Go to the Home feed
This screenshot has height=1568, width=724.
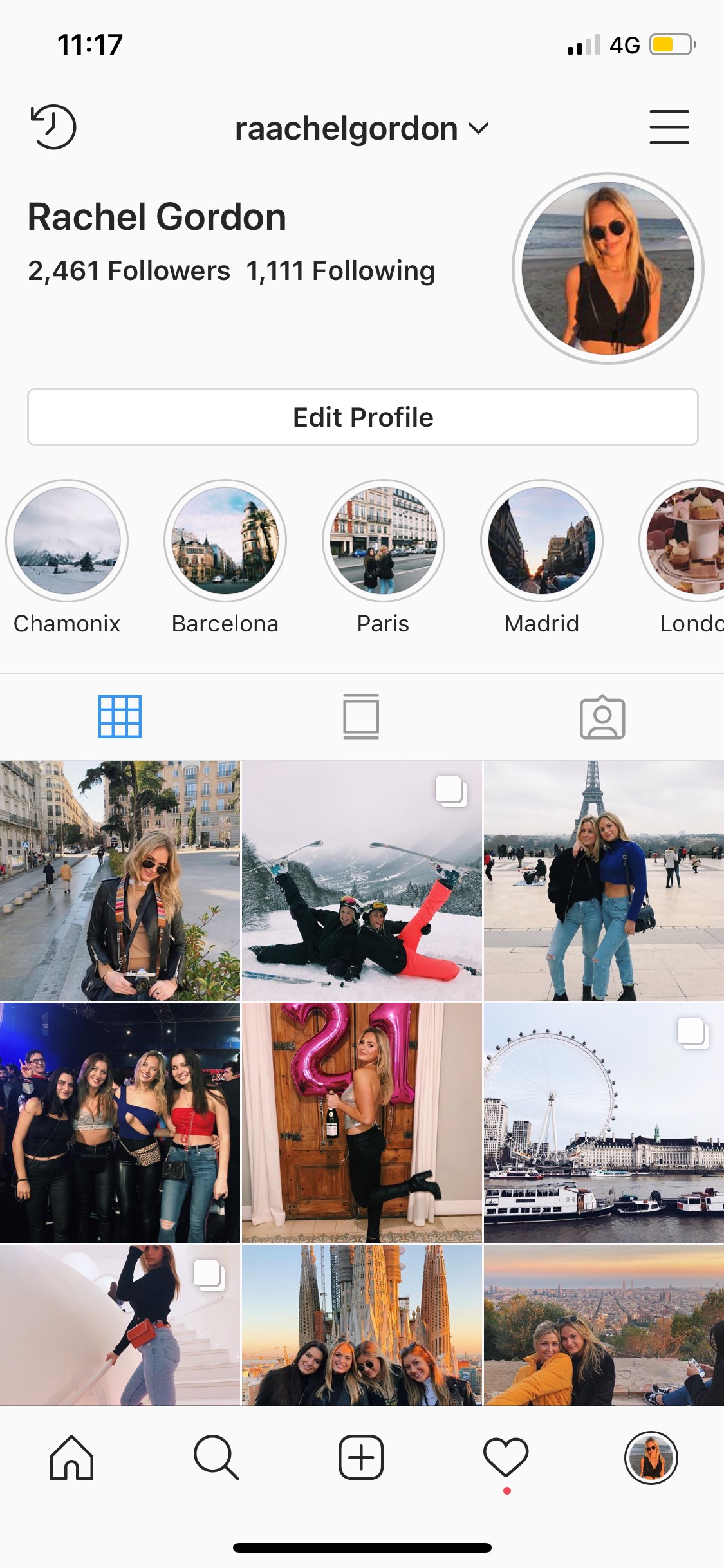click(x=71, y=1458)
